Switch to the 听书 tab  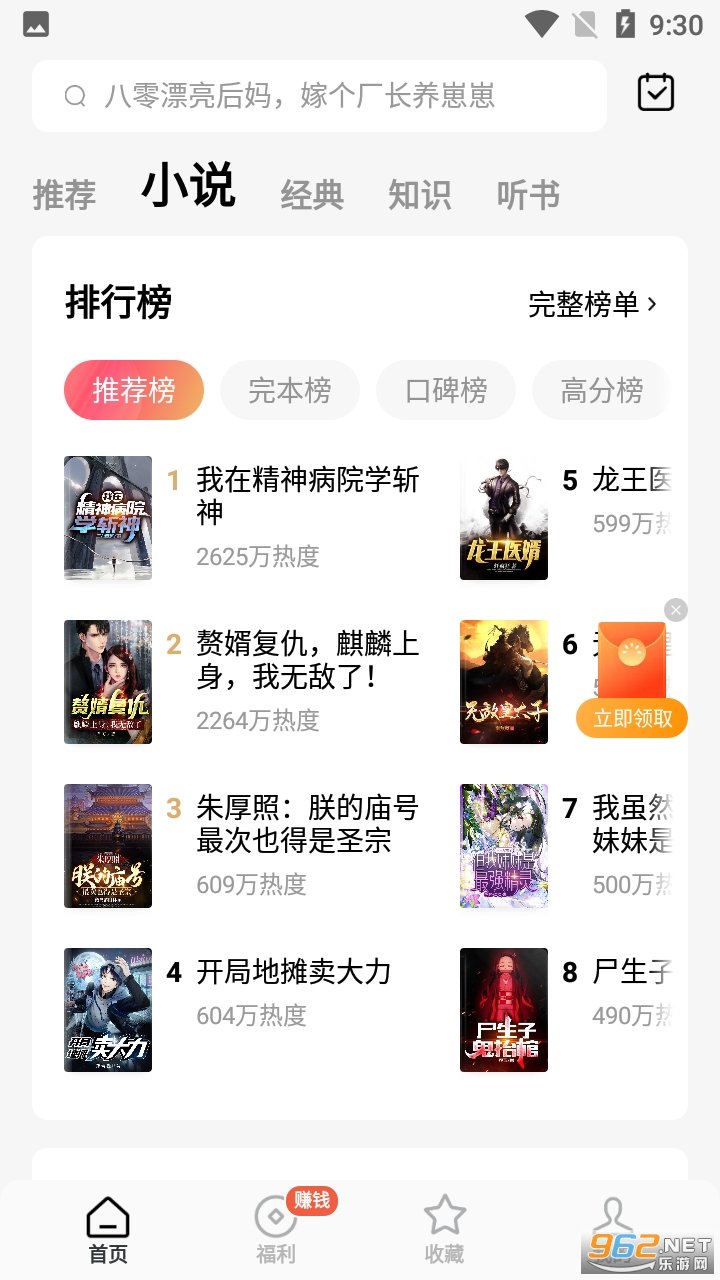point(528,194)
